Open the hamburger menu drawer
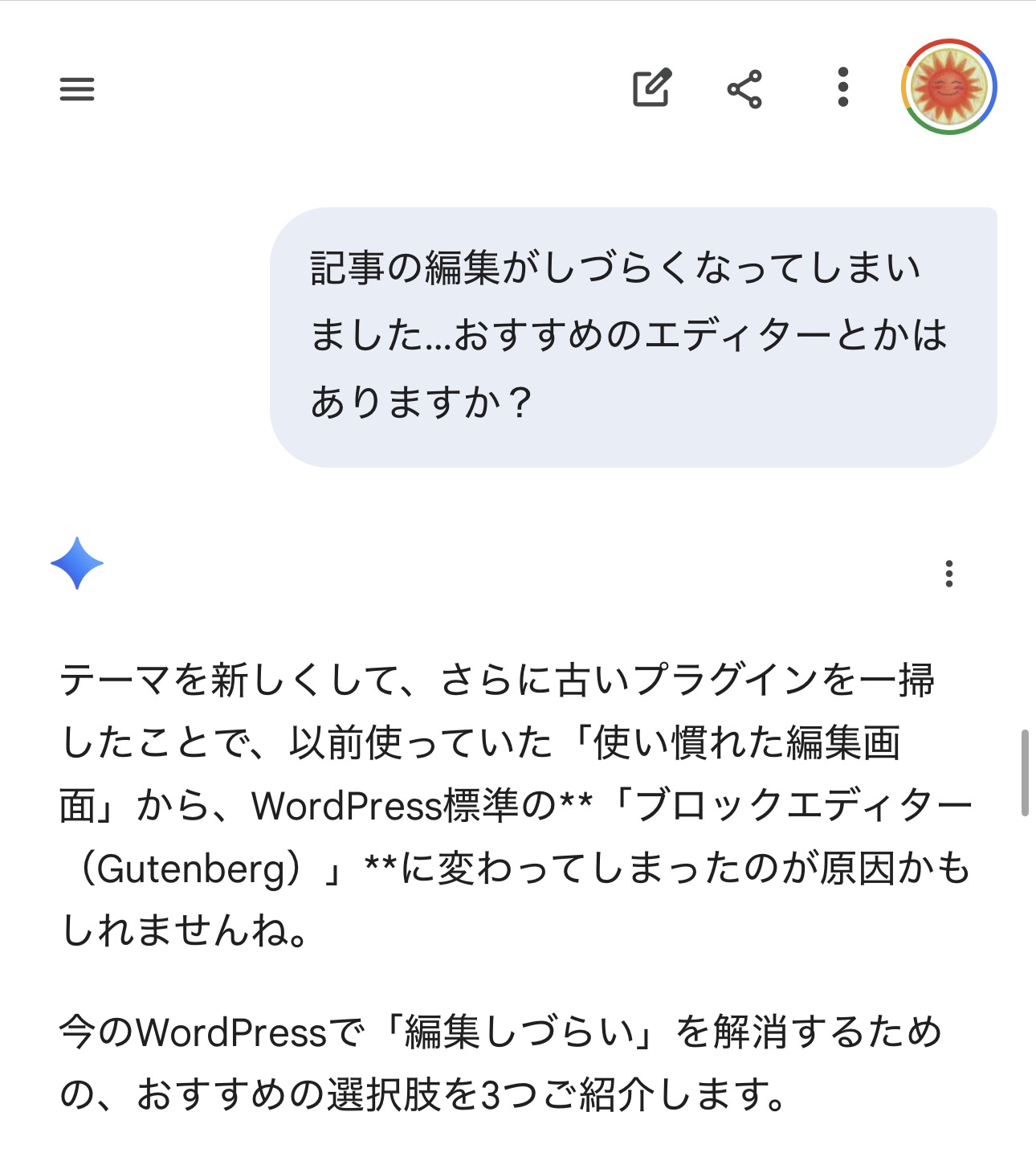The height and width of the screenshot is (1161, 1036). click(x=77, y=88)
